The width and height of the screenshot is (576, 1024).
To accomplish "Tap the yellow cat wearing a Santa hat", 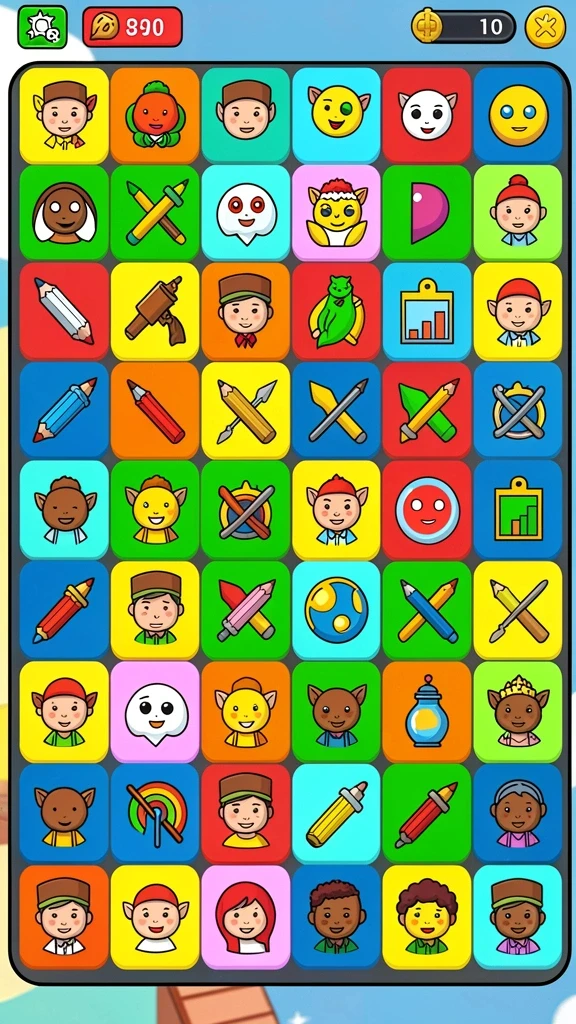I will click(x=336, y=213).
